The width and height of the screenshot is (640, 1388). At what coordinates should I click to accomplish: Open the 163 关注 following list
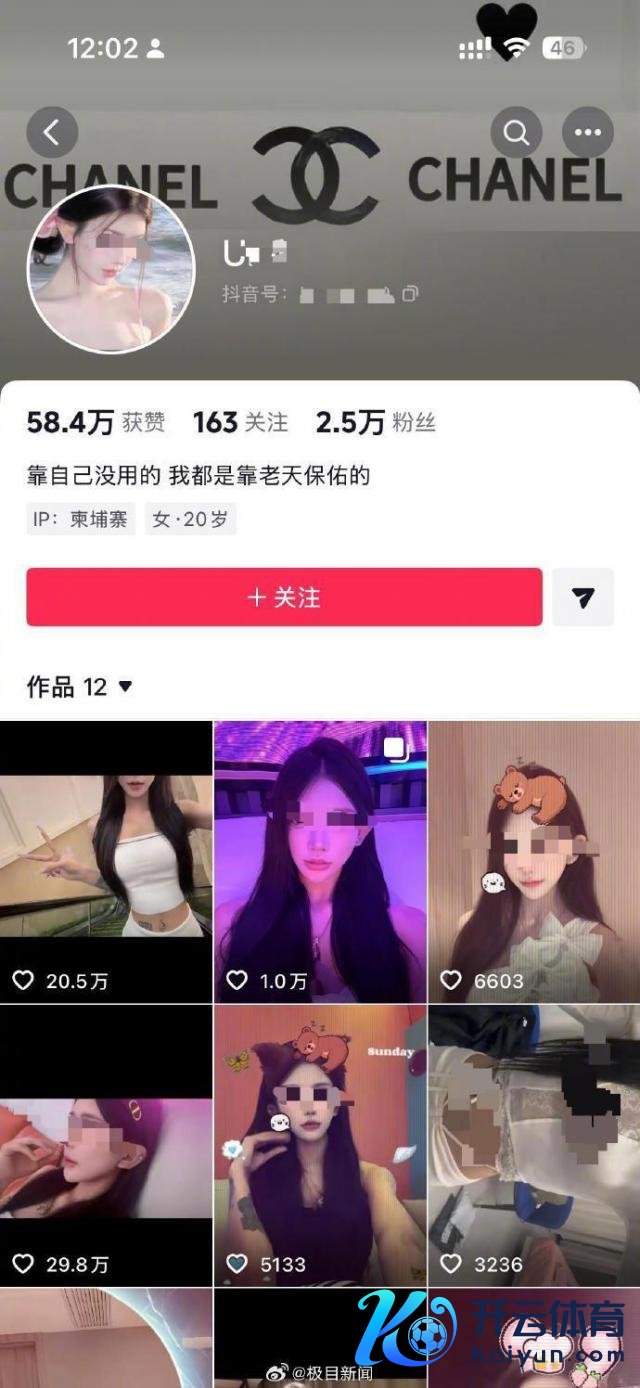click(x=240, y=423)
